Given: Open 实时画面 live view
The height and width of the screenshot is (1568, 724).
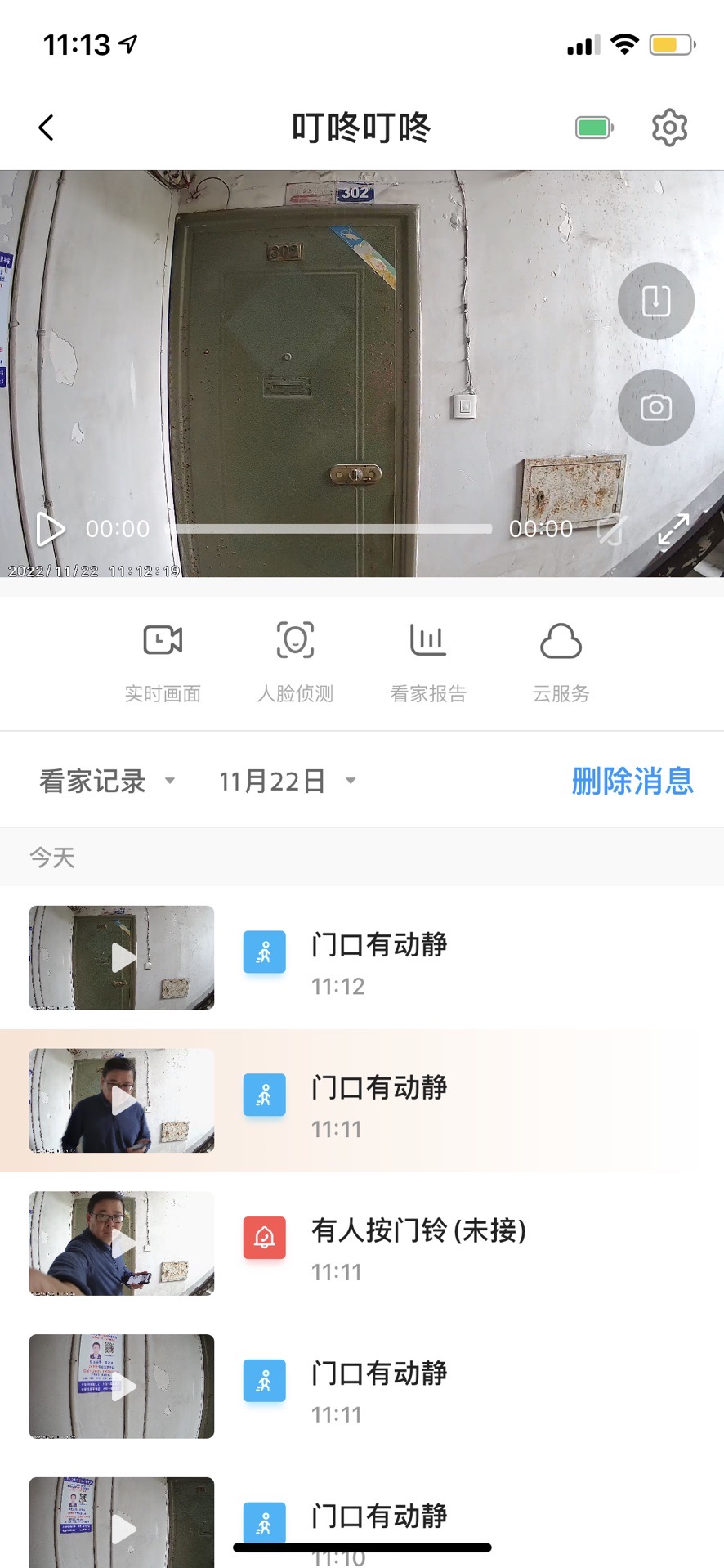Looking at the screenshot, I should coord(163,661).
